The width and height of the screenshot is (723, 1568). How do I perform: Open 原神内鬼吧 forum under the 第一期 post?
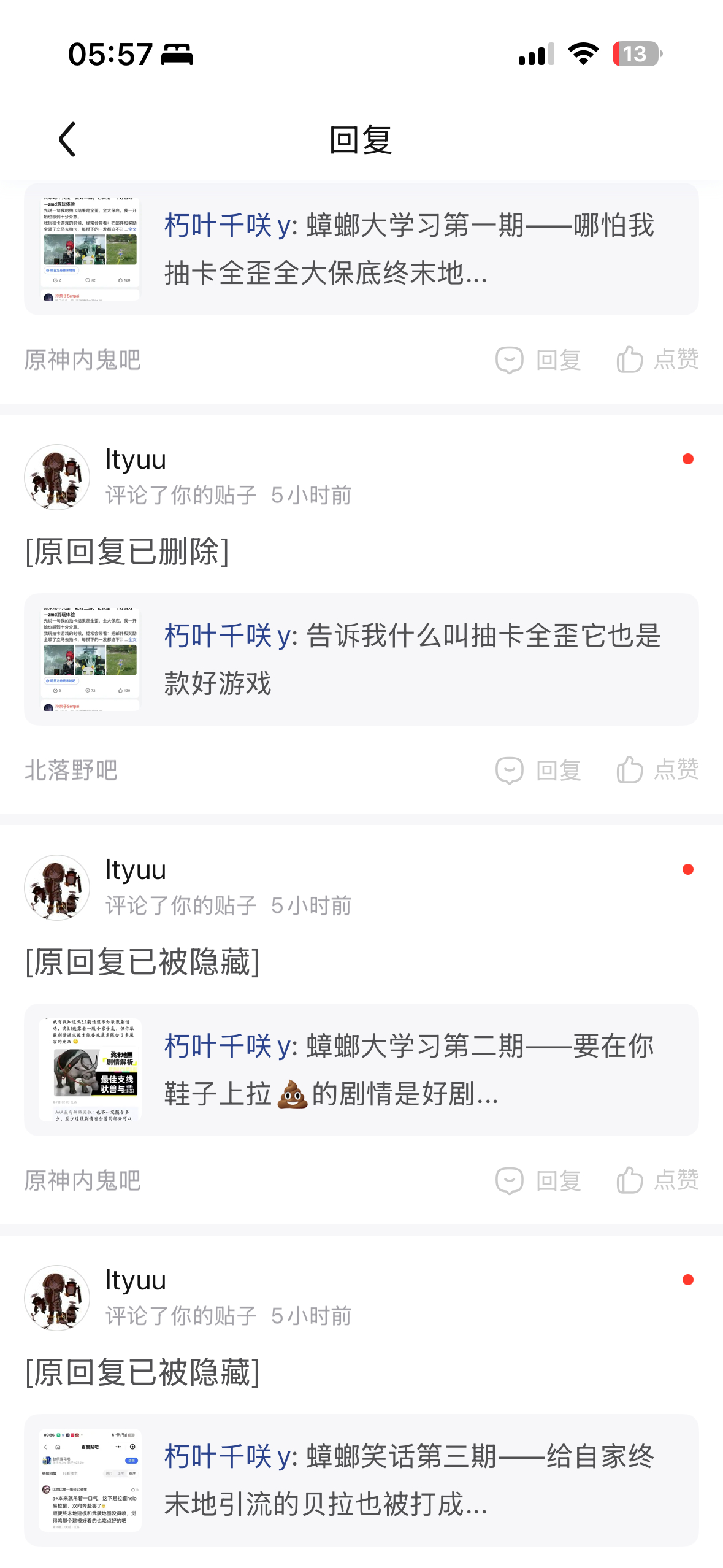[x=83, y=360]
